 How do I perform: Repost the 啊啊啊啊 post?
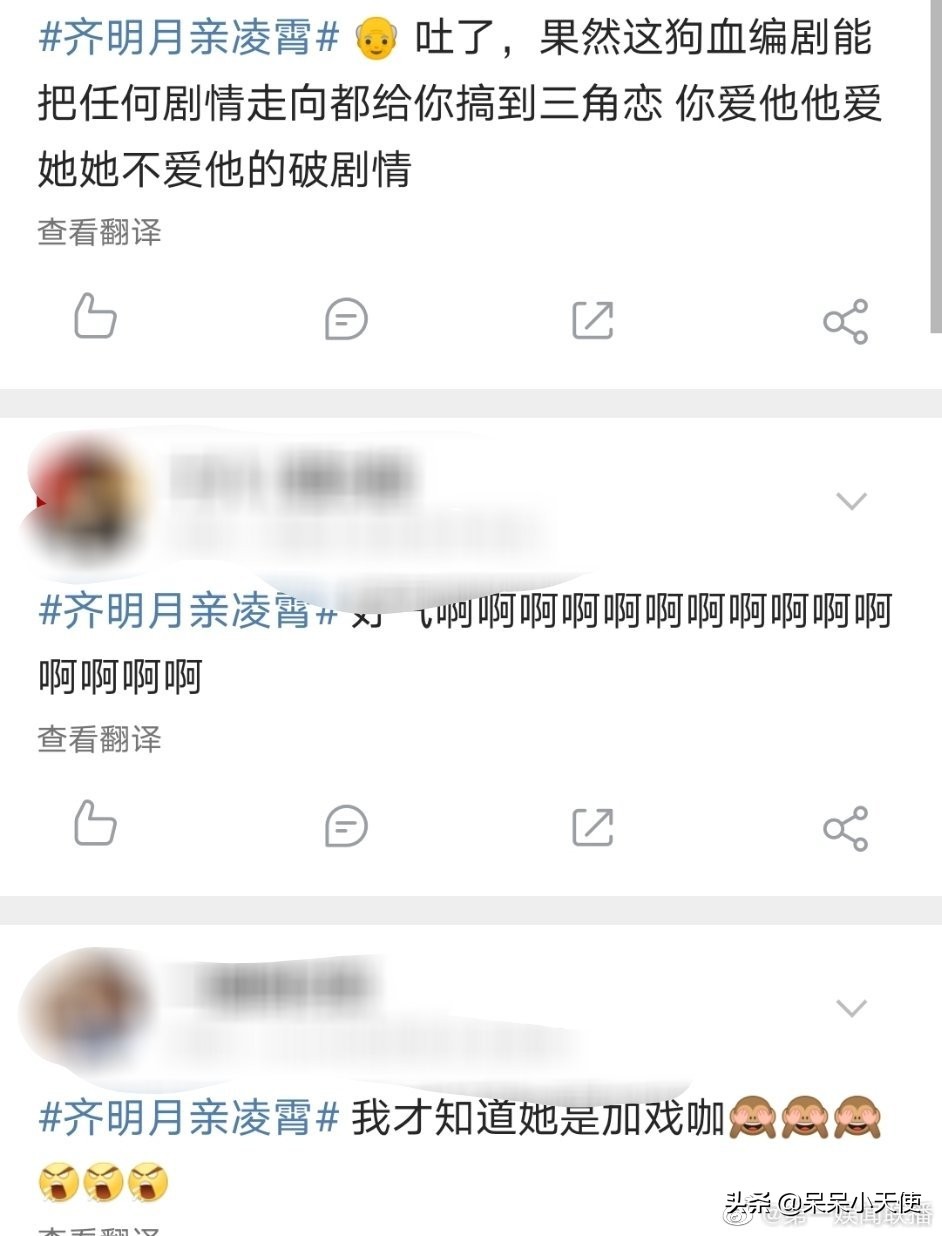pos(592,827)
